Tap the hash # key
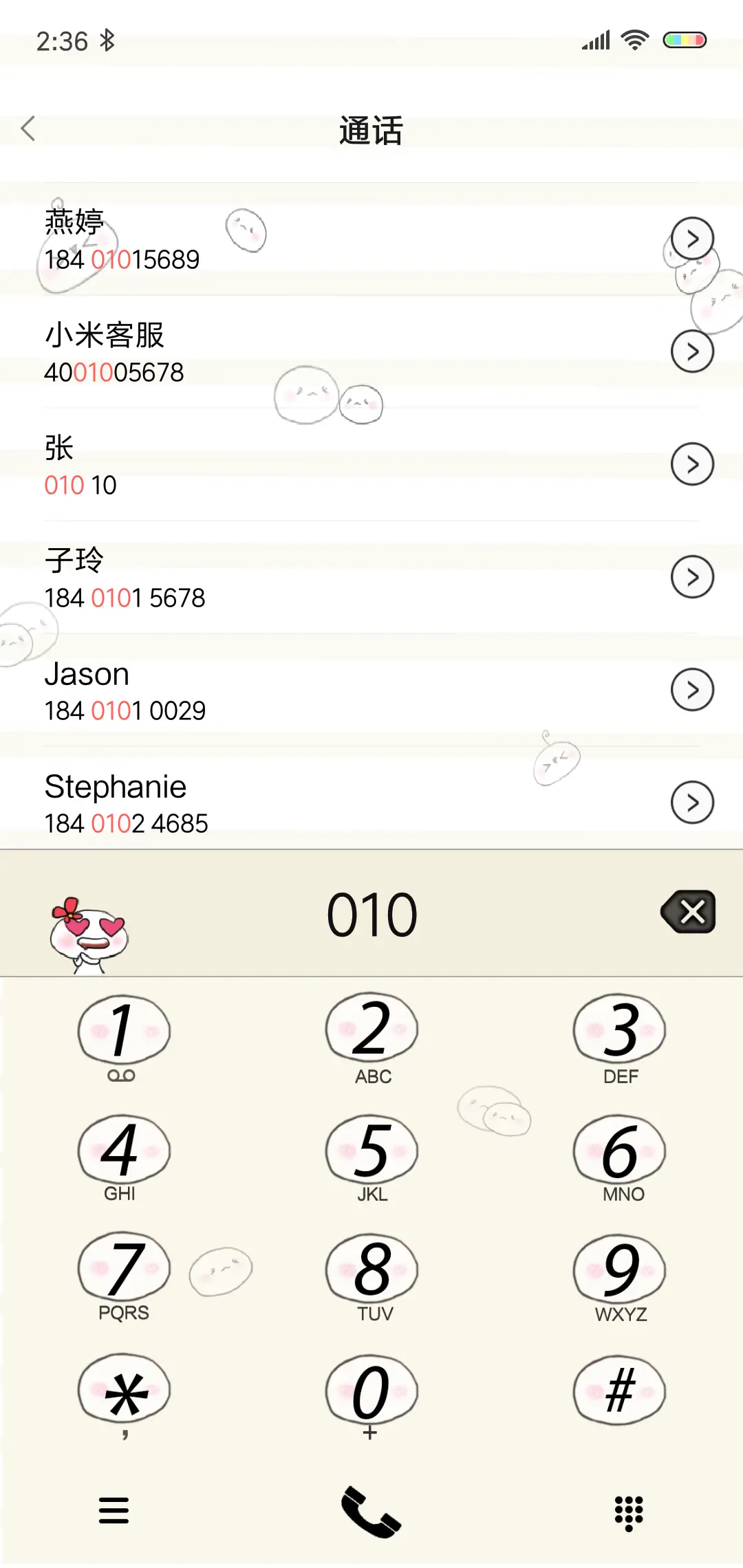 click(x=619, y=1391)
